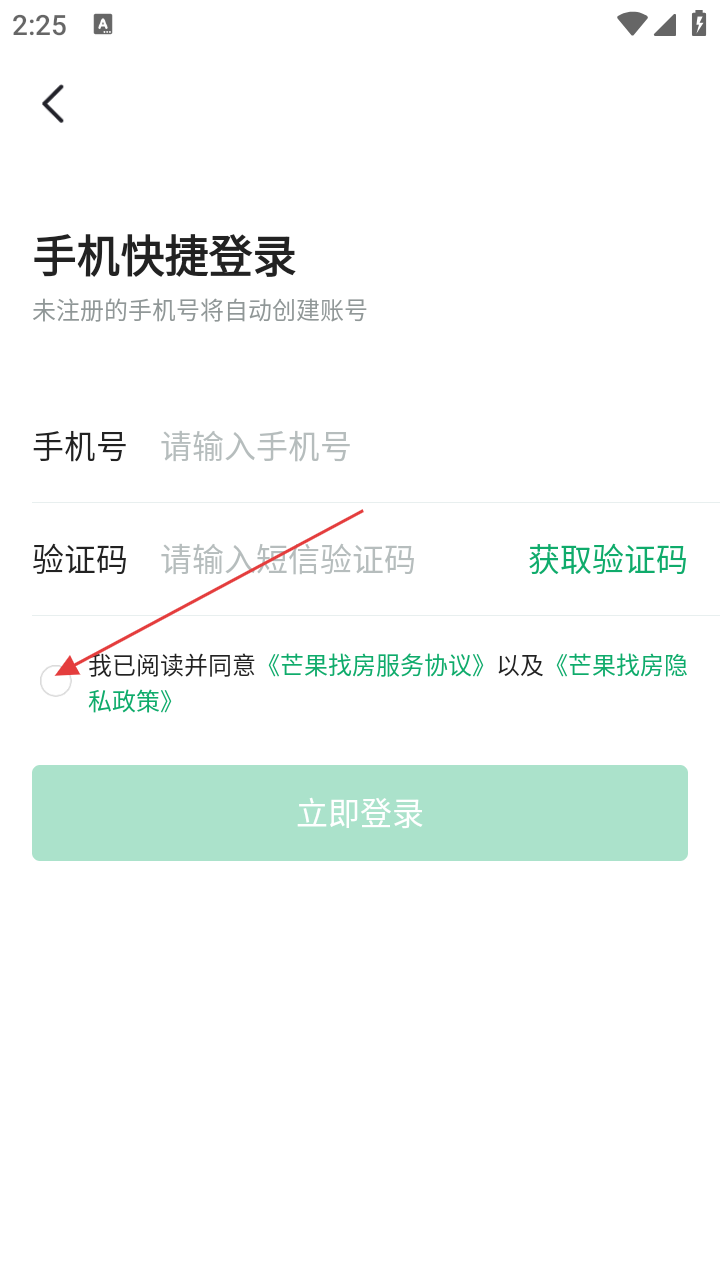Image resolution: width=720 pixels, height=1280 pixels.
Task: Go back using the top-left arrow
Action: pyautogui.click(x=53, y=104)
